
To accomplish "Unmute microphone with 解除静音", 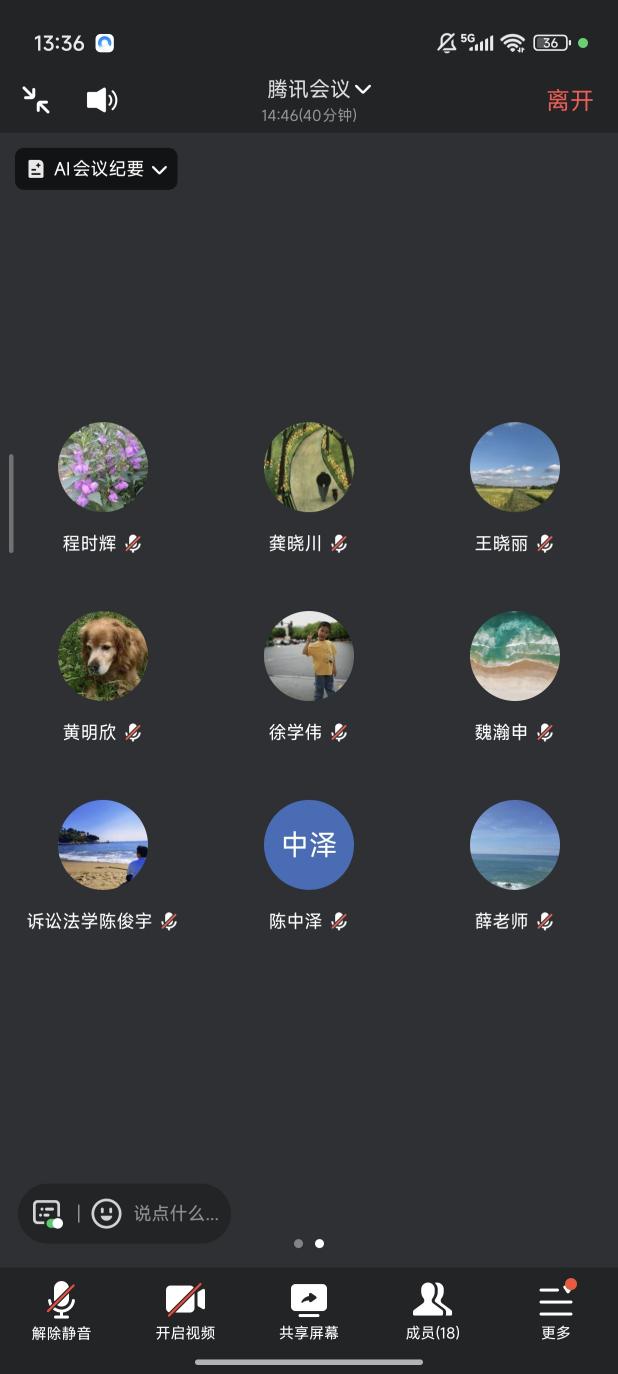I will click(61, 1310).
